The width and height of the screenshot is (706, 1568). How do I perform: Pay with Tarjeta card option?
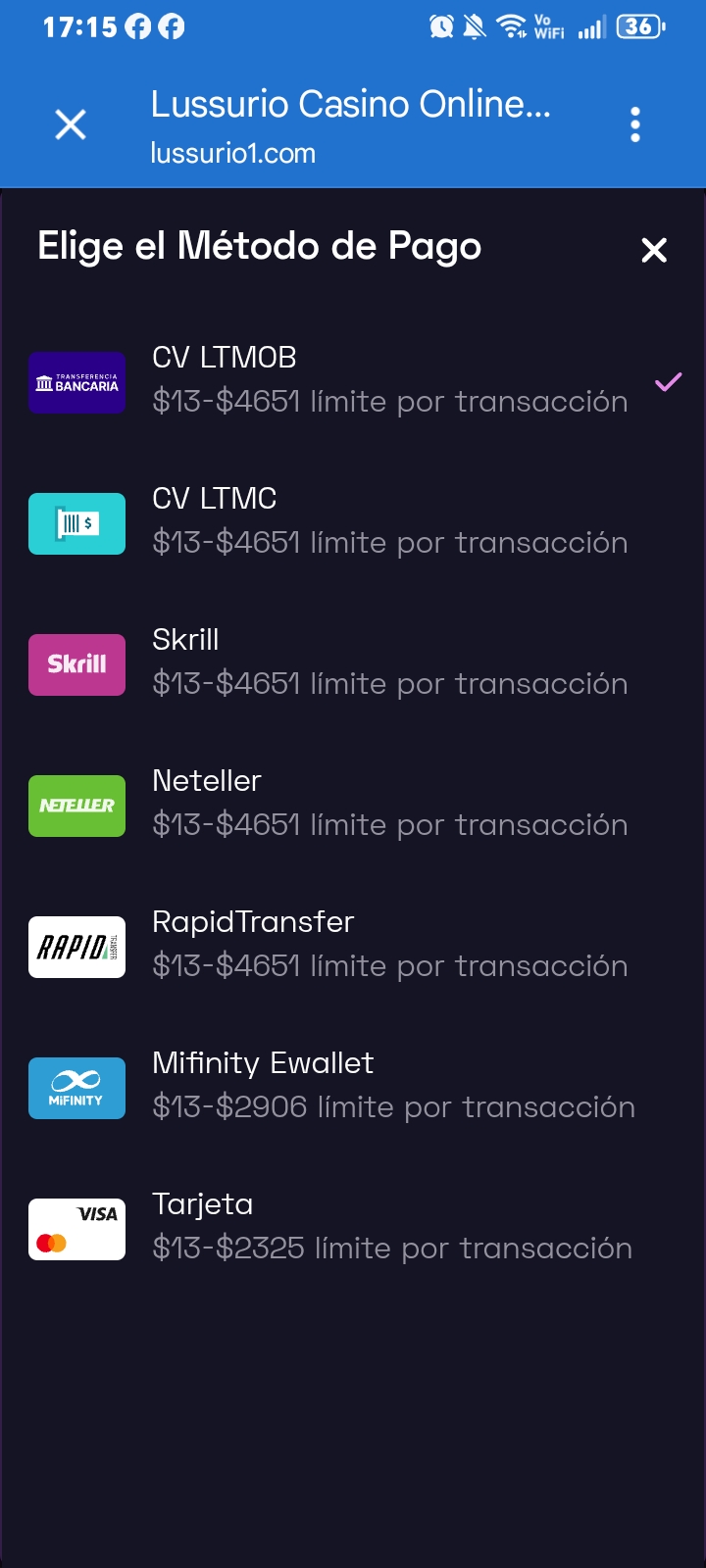[353, 1229]
